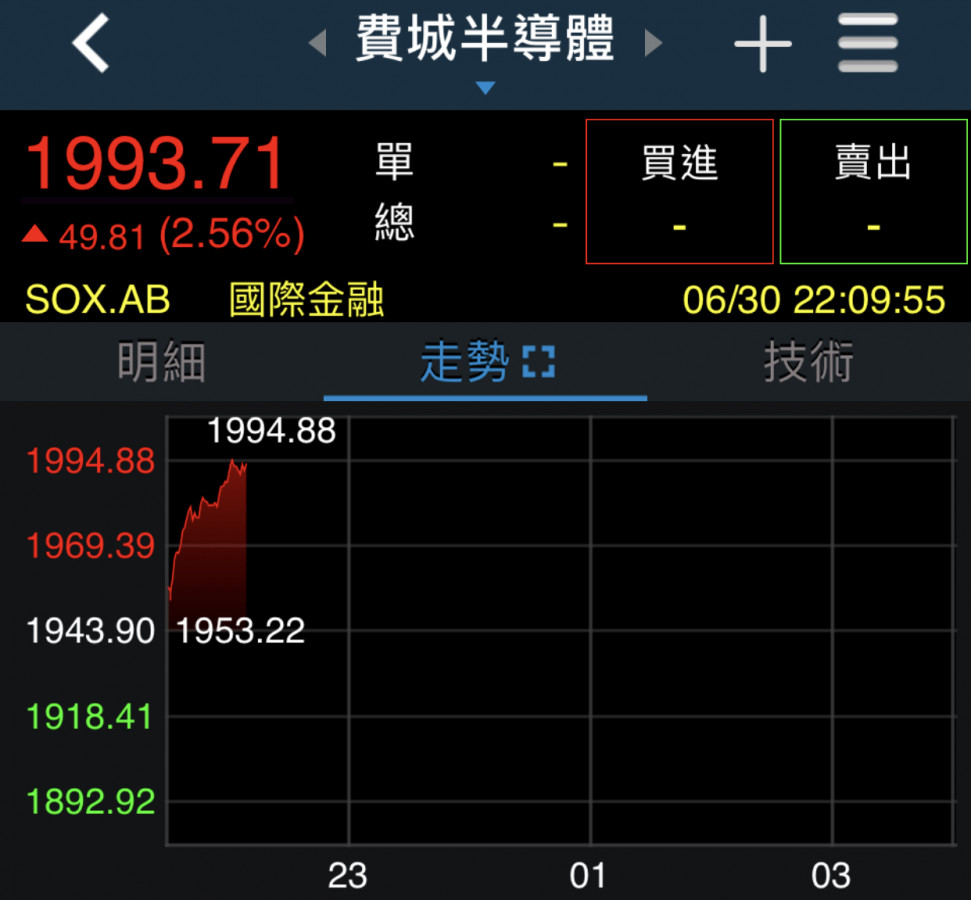This screenshot has width=971, height=900.
Task: Open the hamburger menu
Action: (x=868, y=45)
